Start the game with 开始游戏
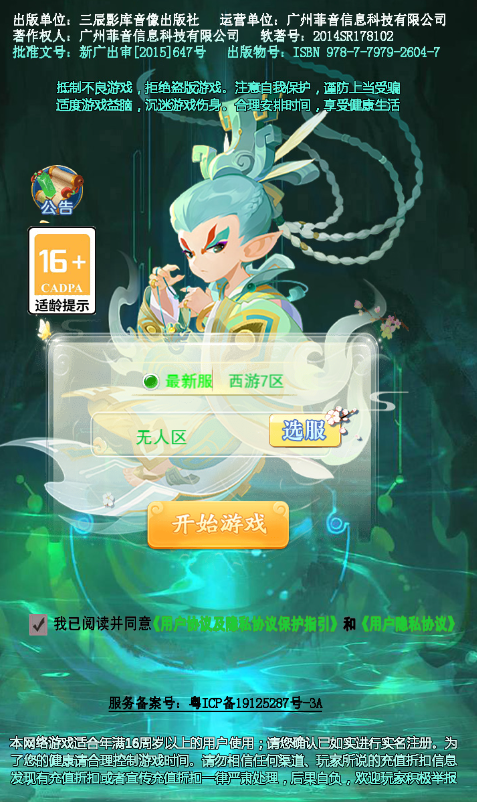477x802 pixels. click(x=218, y=525)
